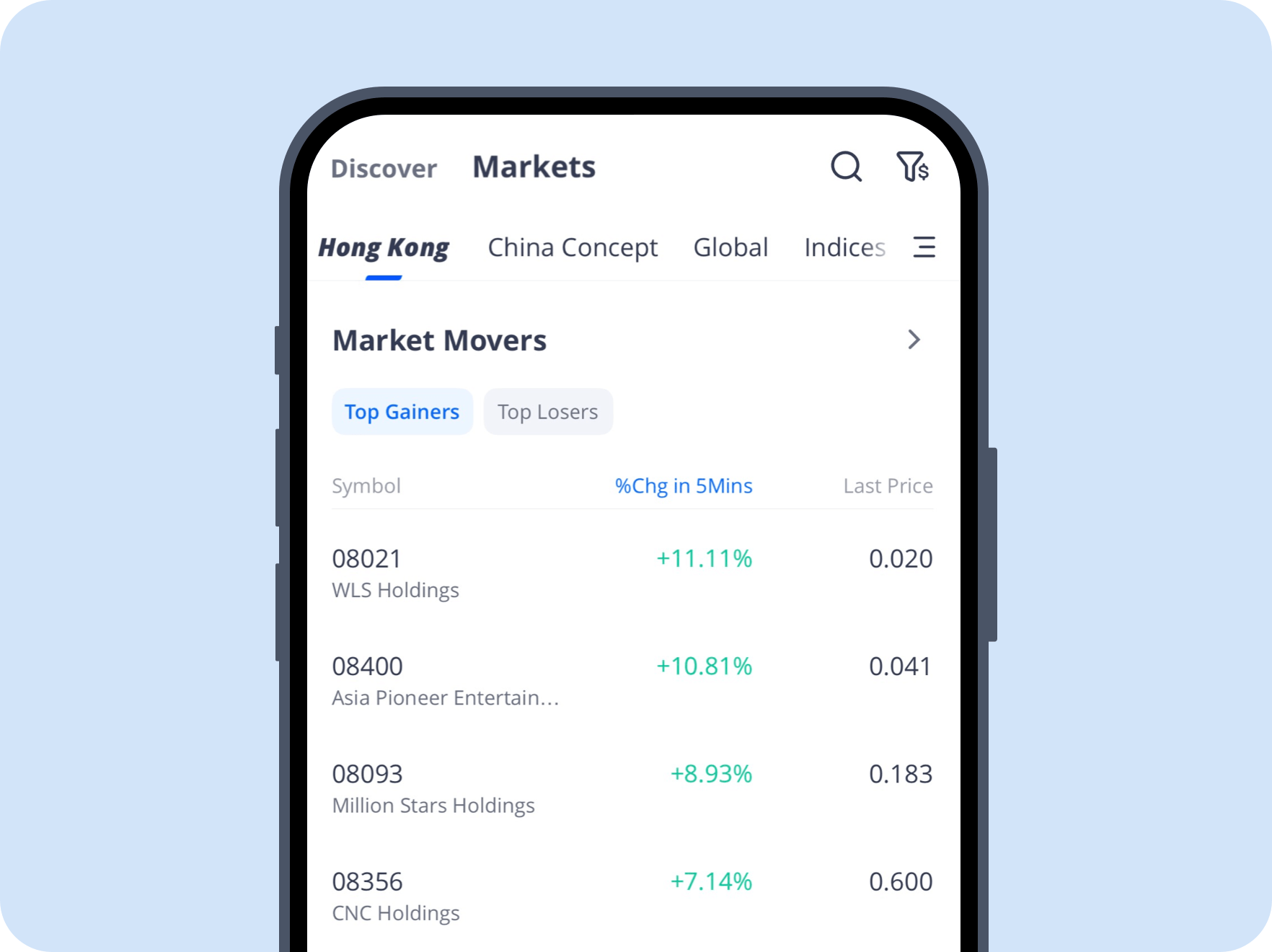The height and width of the screenshot is (952, 1272).
Task: Switch to the Discover section
Action: tap(384, 169)
